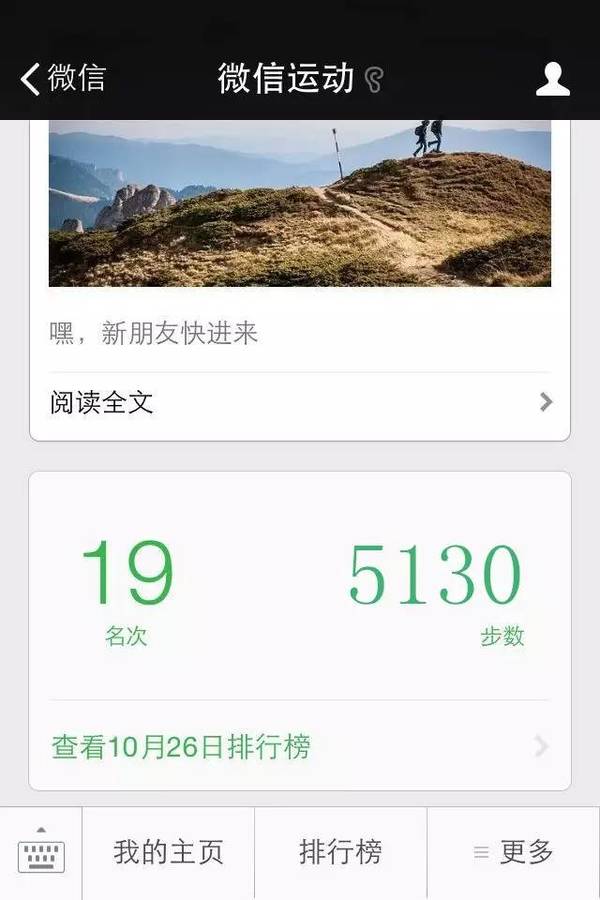The width and height of the screenshot is (600, 900).
Task: Open 阅读全文 to read the full article
Action: 300,403
